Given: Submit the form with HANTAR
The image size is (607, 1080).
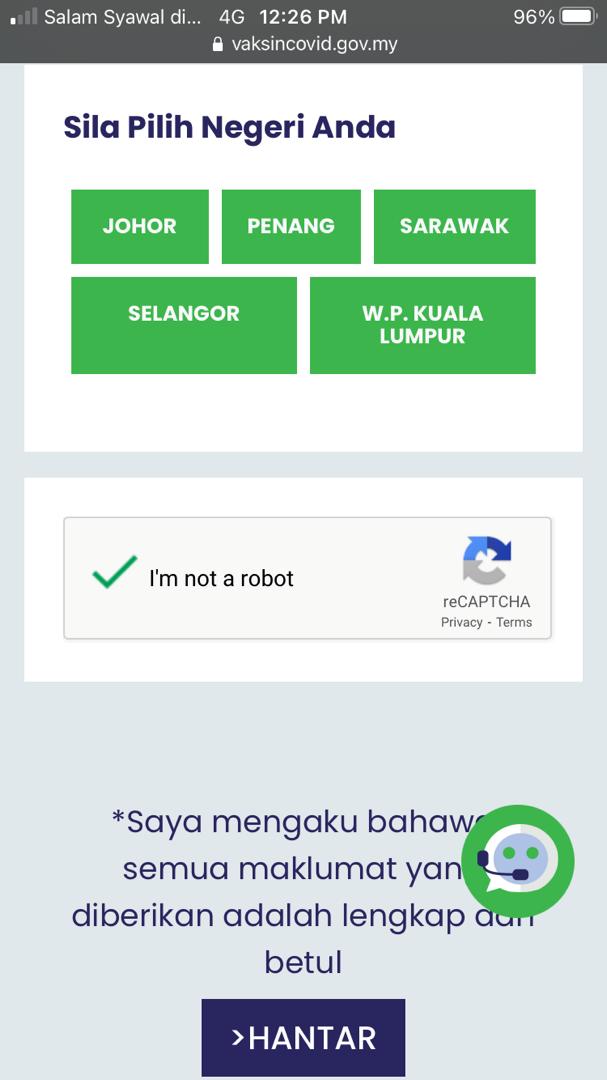Looking at the screenshot, I should point(303,1037).
